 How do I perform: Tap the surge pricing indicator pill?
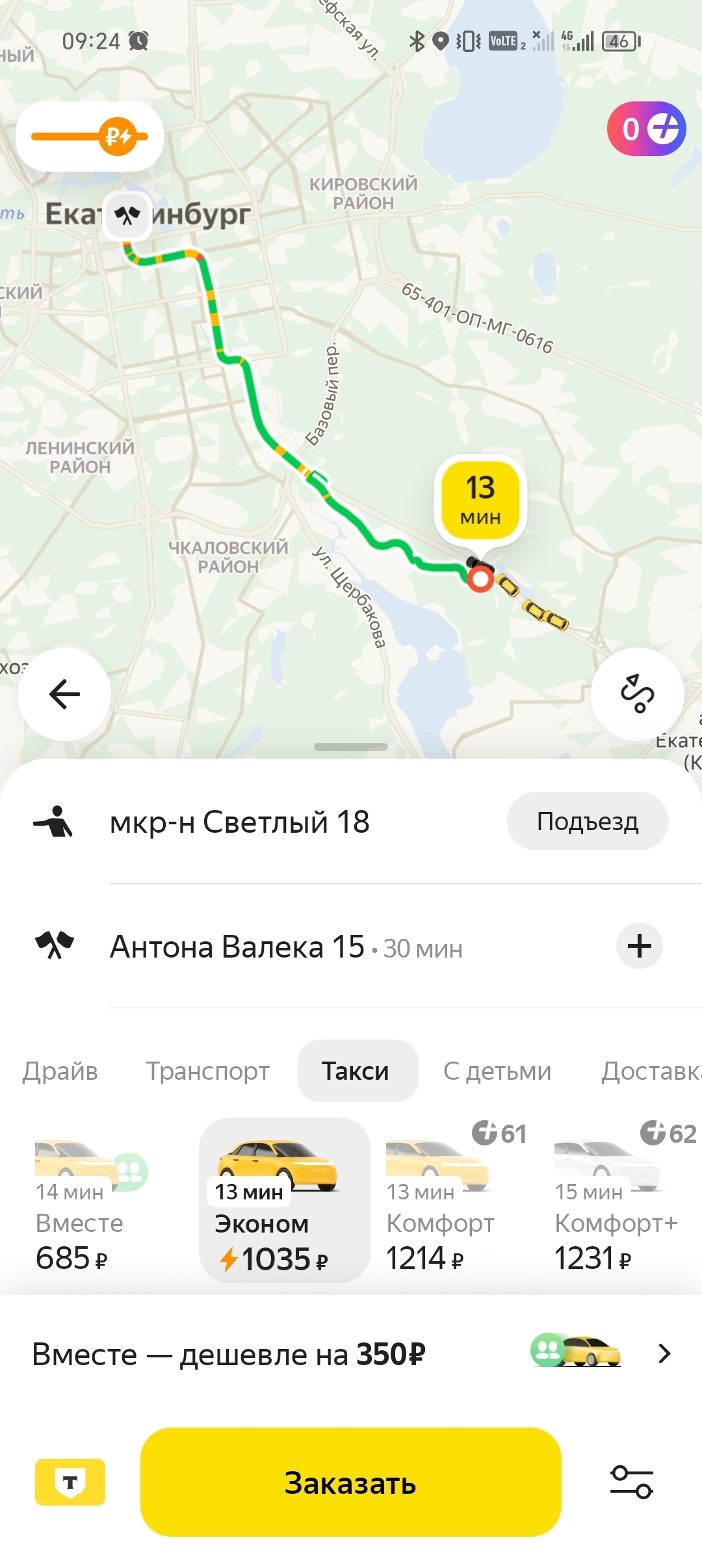tap(90, 137)
